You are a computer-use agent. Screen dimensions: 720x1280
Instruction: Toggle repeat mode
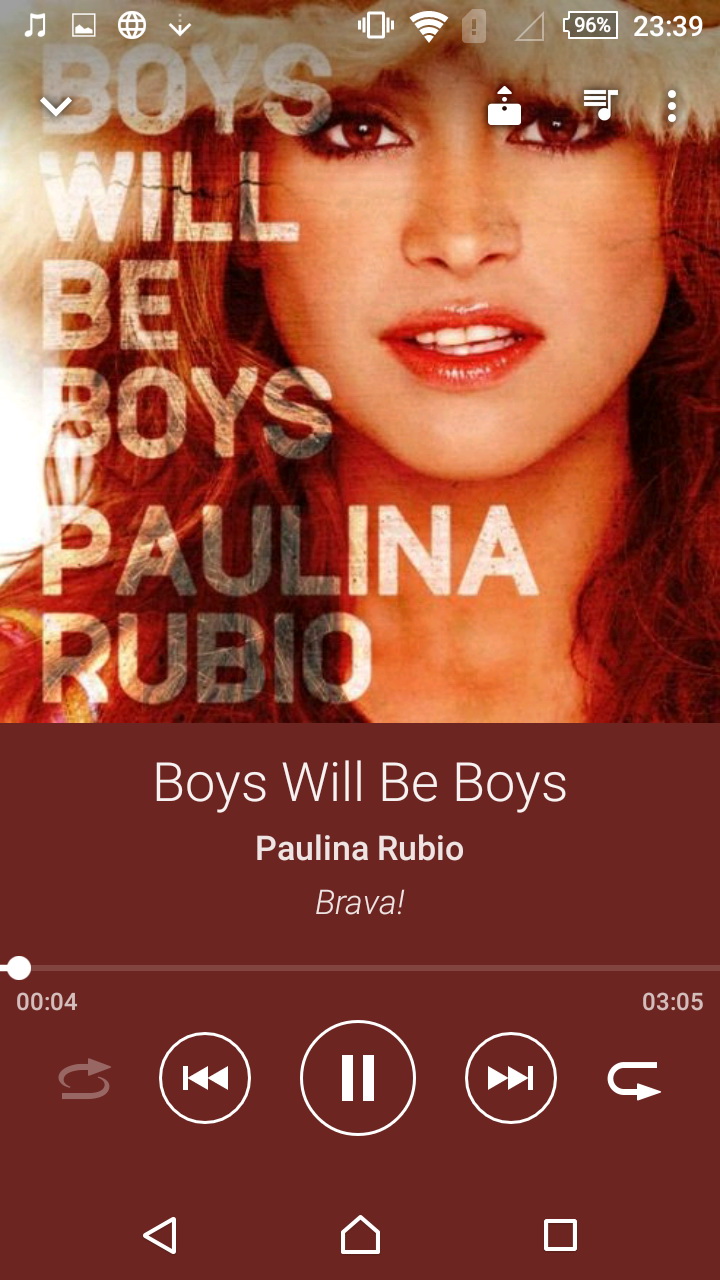[635, 1079]
